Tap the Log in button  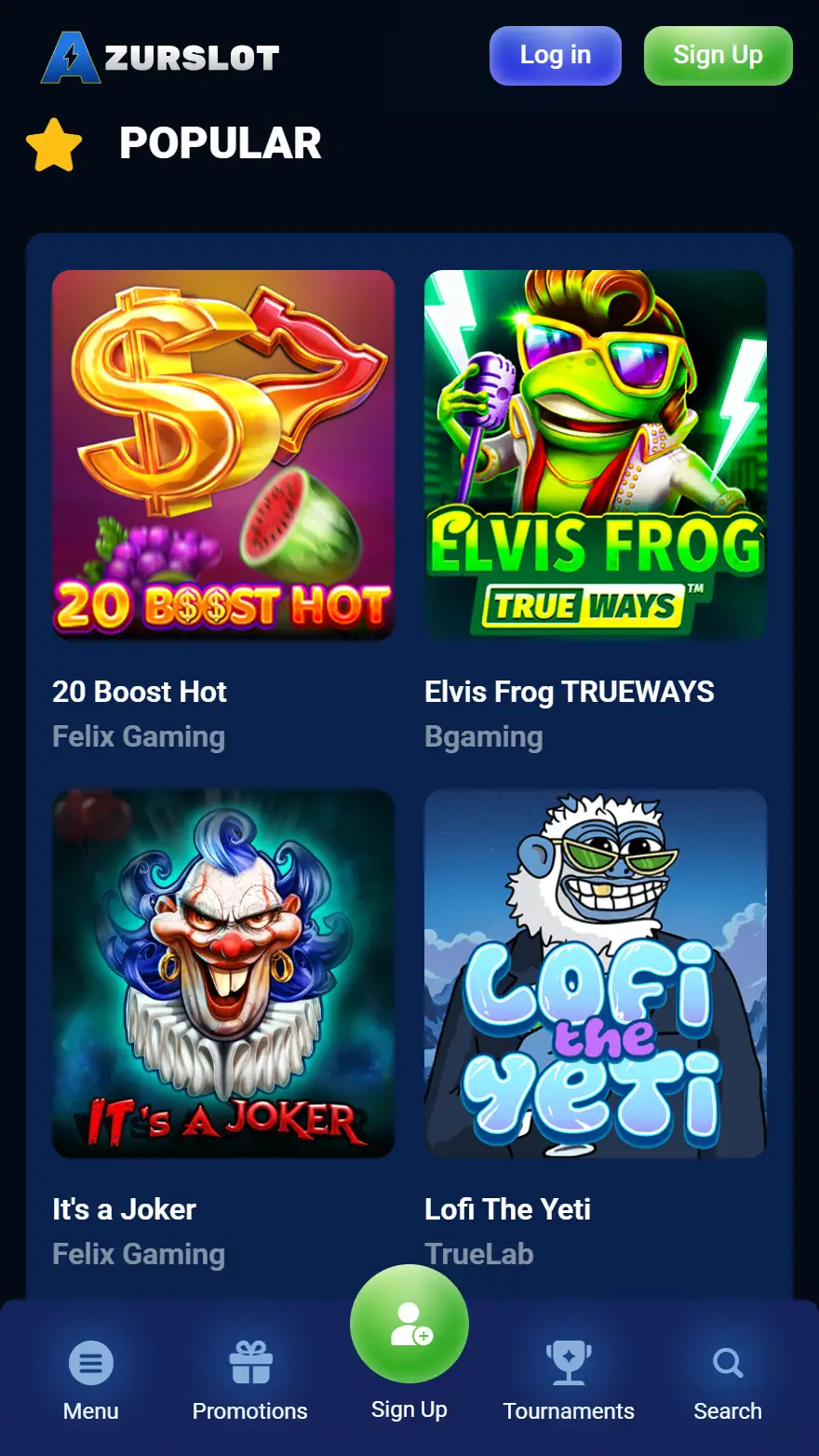point(555,56)
